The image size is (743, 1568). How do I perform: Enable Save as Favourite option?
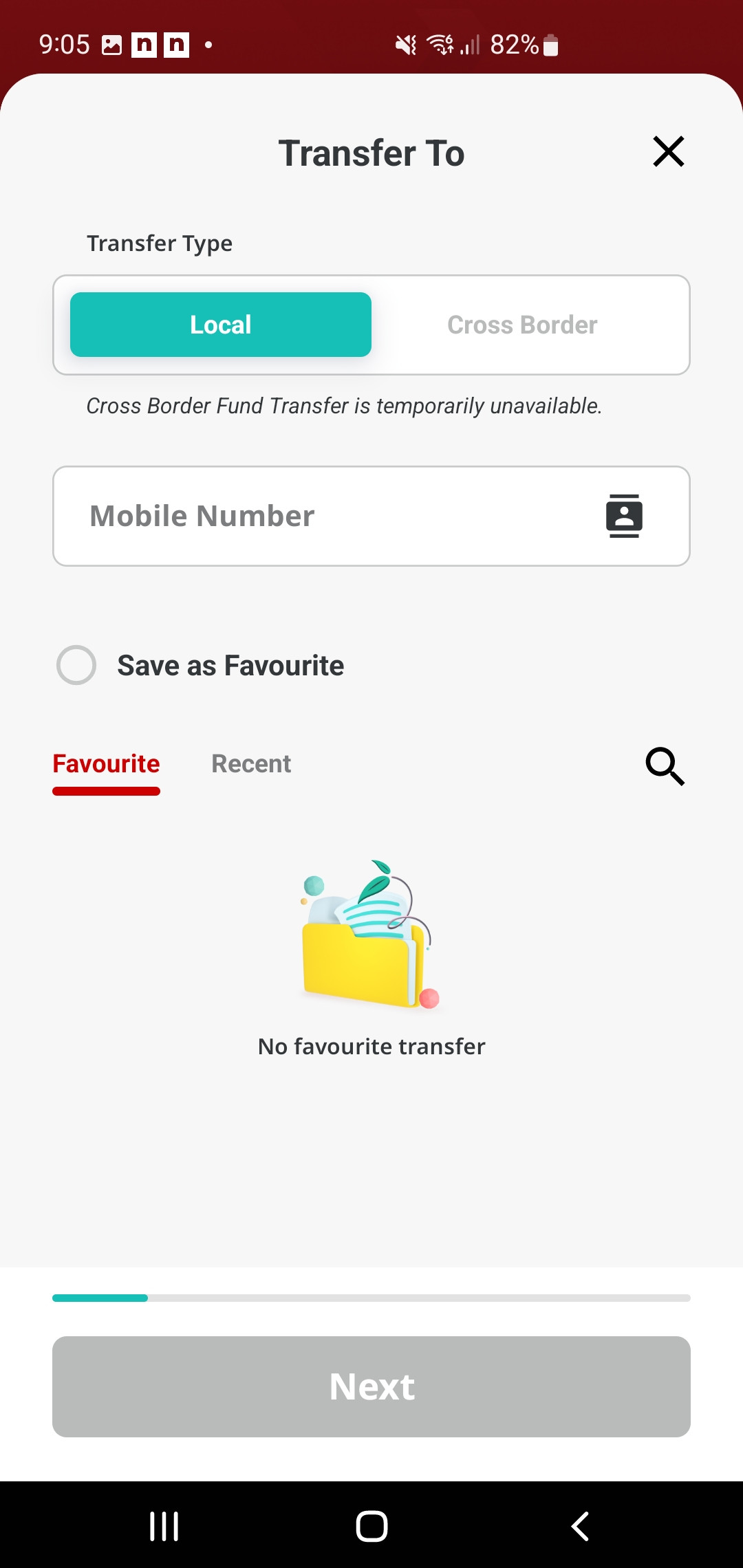pos(76,665)
